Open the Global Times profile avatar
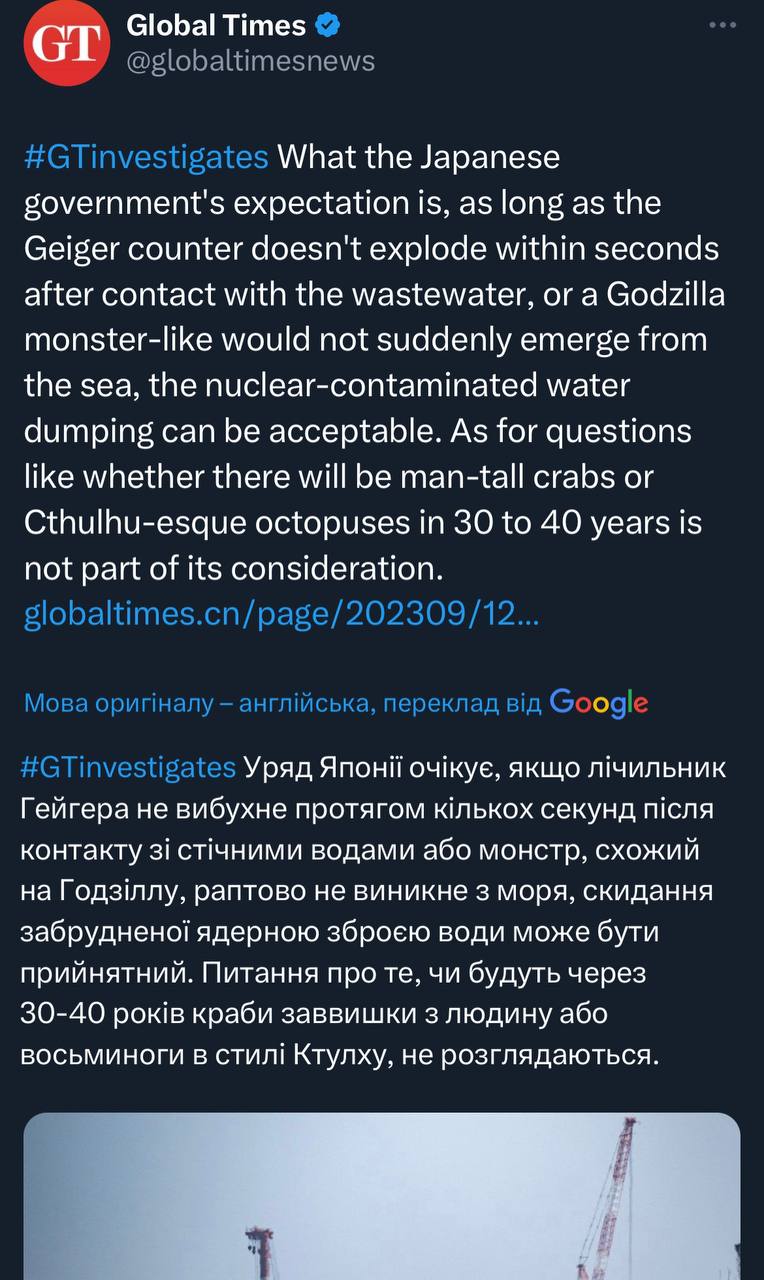The height and width of the screenshot is (1280, 764). 66,45
